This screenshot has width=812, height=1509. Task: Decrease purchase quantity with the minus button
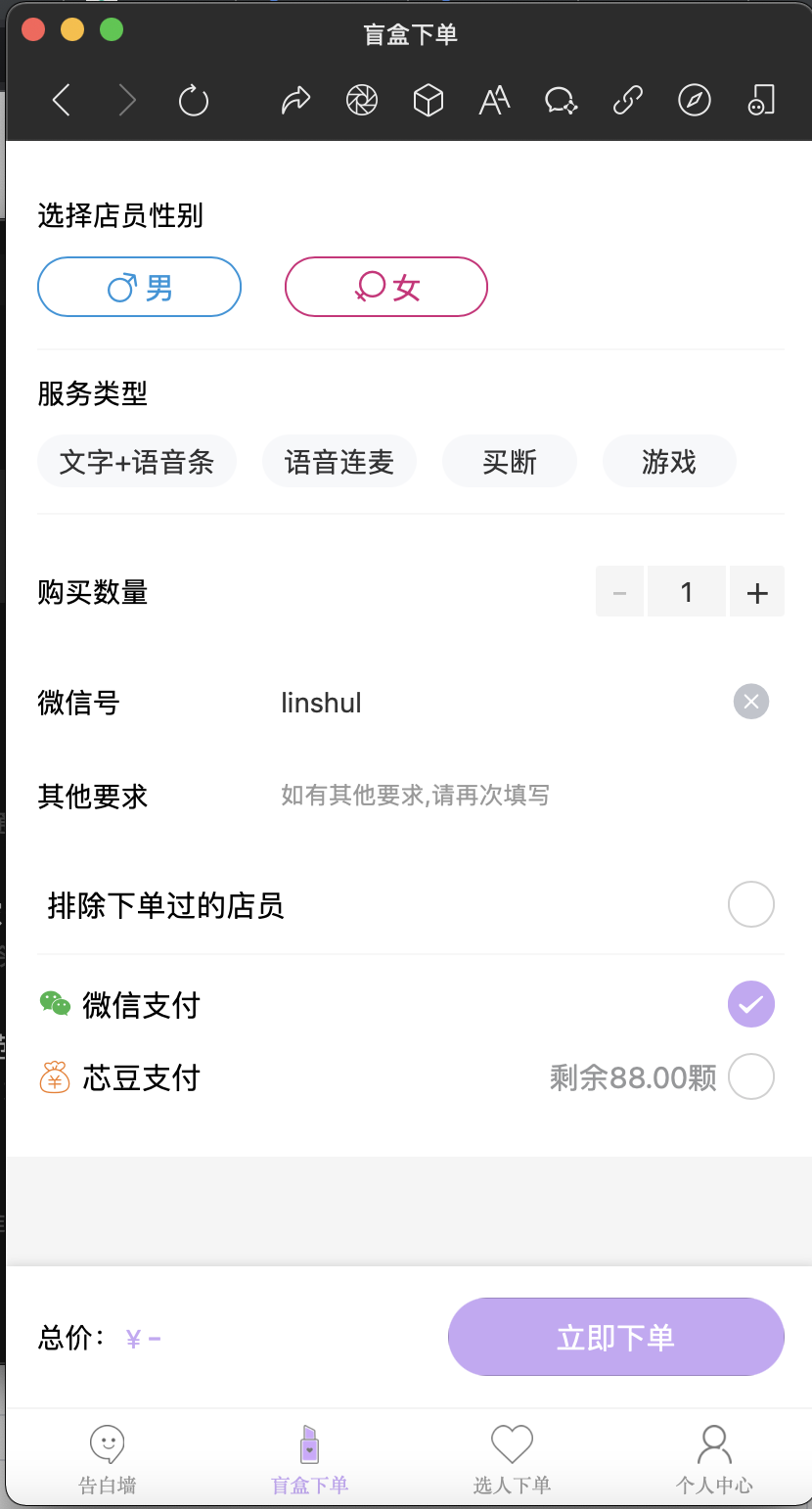tap(620, 592)
